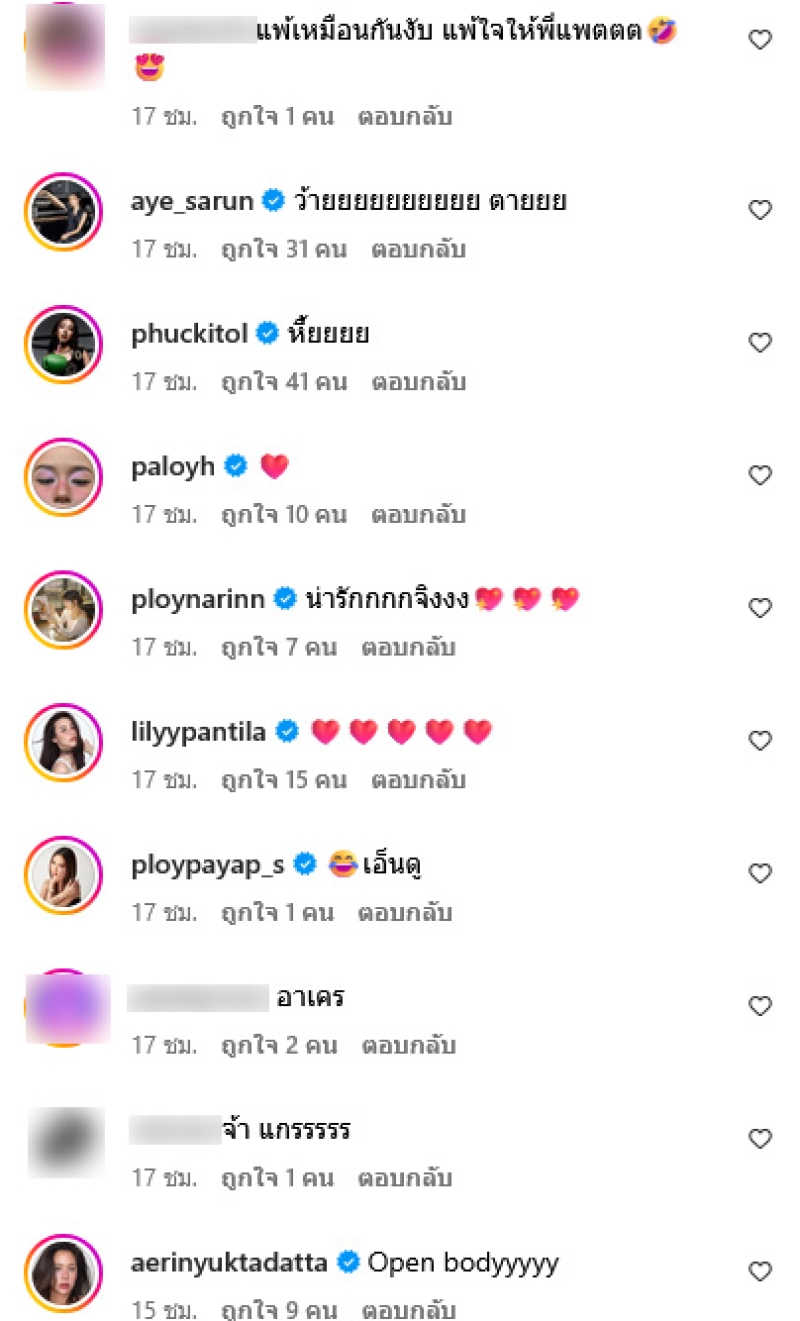This screenshot has height=1321, width=800.
Task: Open phuckitol's profile avatar
Action: click(63, 345)
